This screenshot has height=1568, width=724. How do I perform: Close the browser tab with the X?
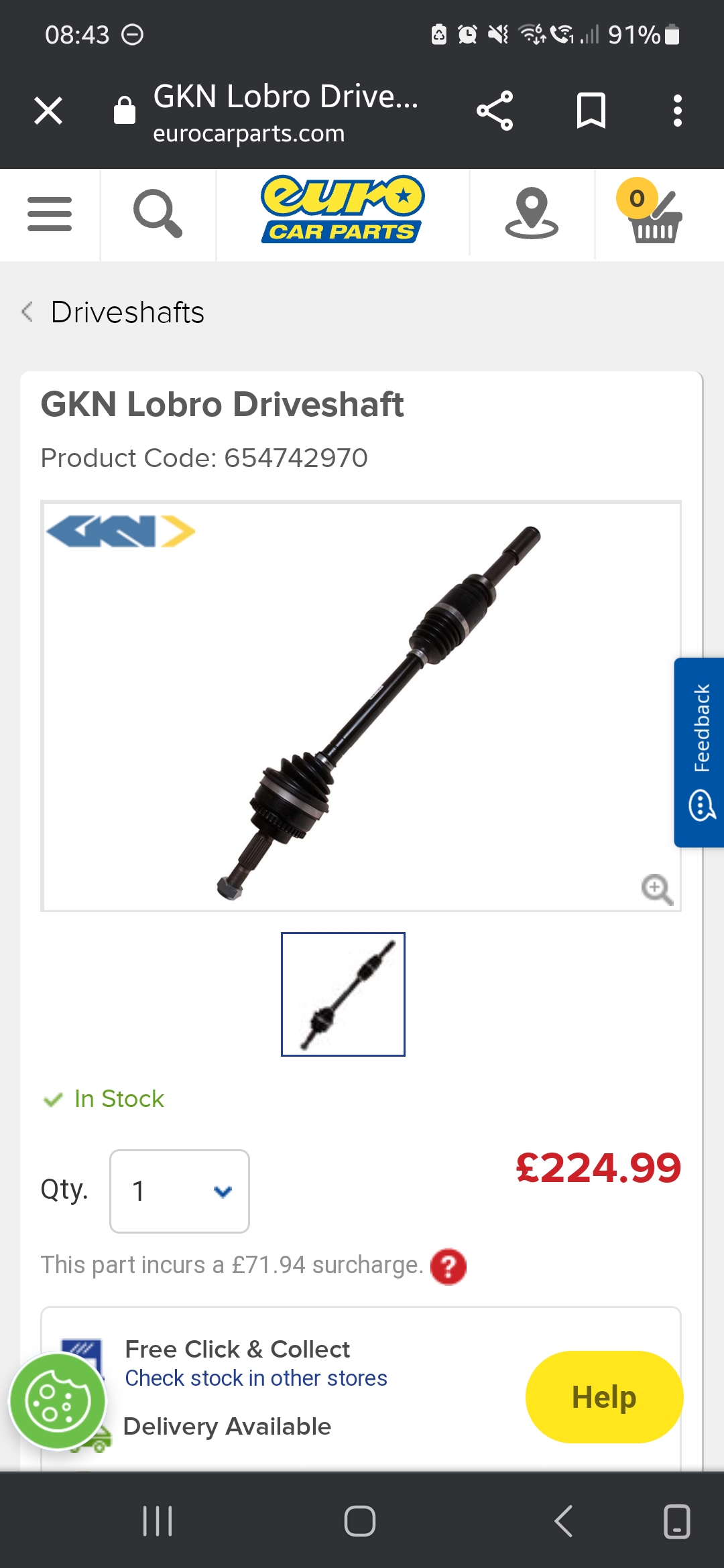[48, 111]
